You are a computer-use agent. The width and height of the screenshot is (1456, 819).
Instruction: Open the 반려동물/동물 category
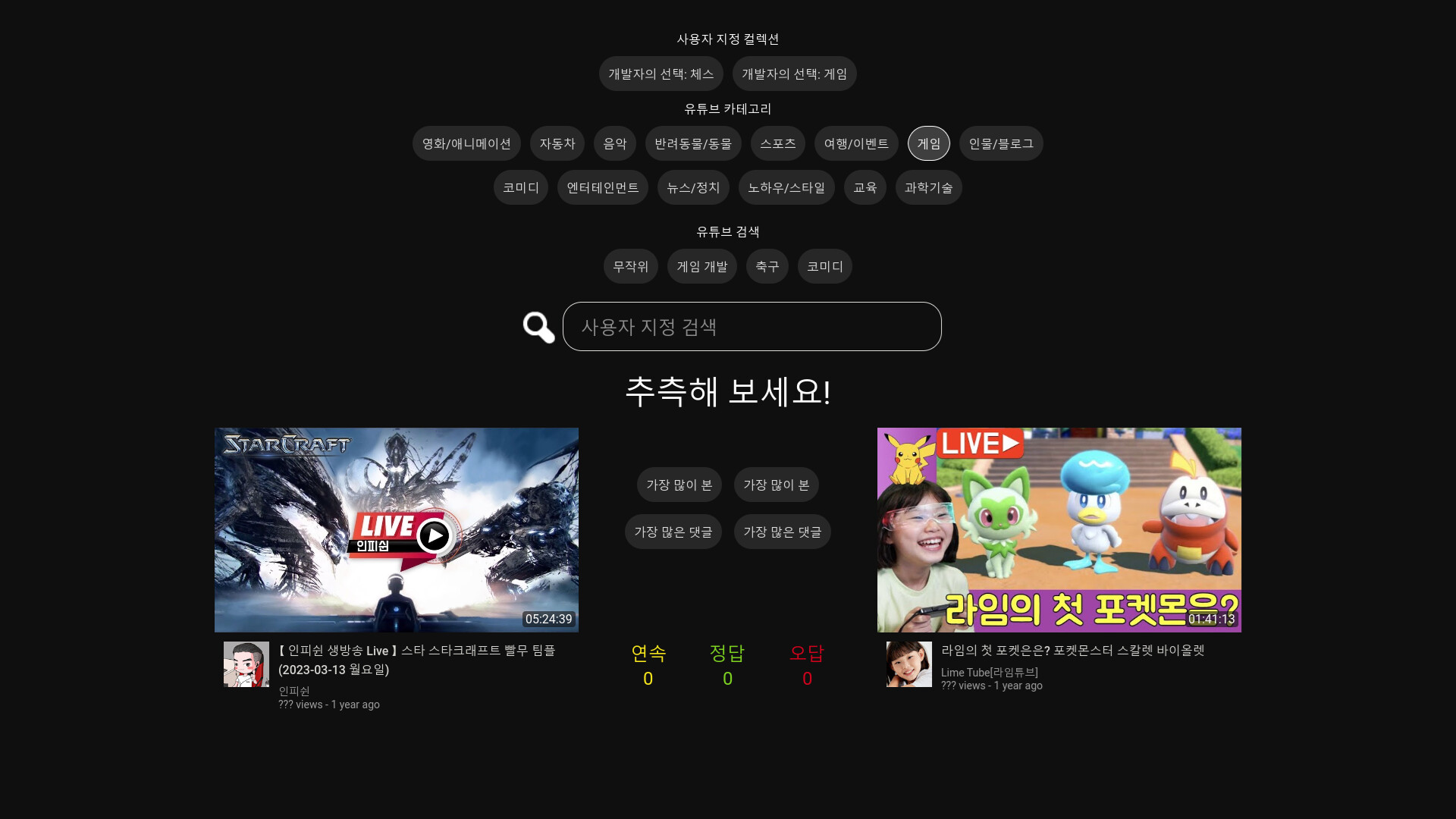[x=693, y=143]
